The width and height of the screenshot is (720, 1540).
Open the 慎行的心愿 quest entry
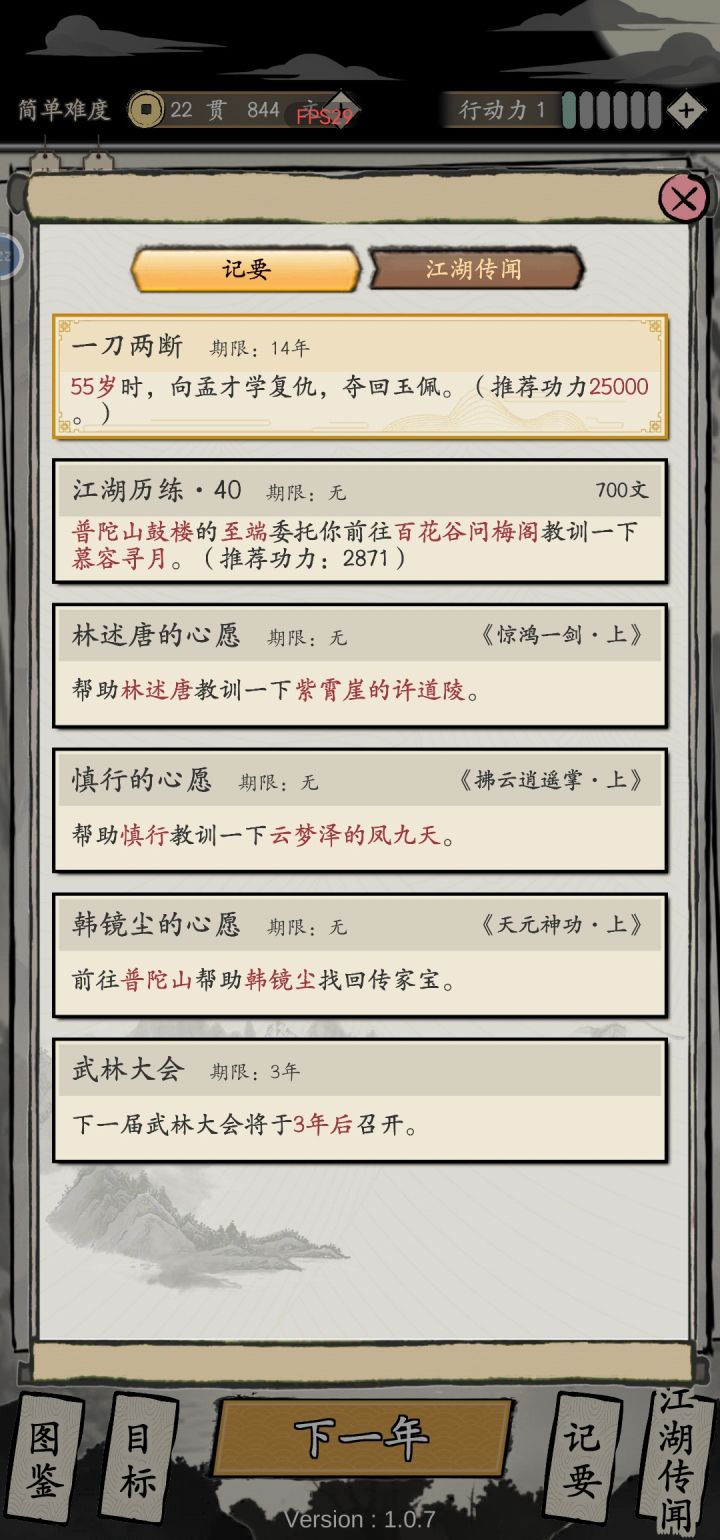point(360,810)
